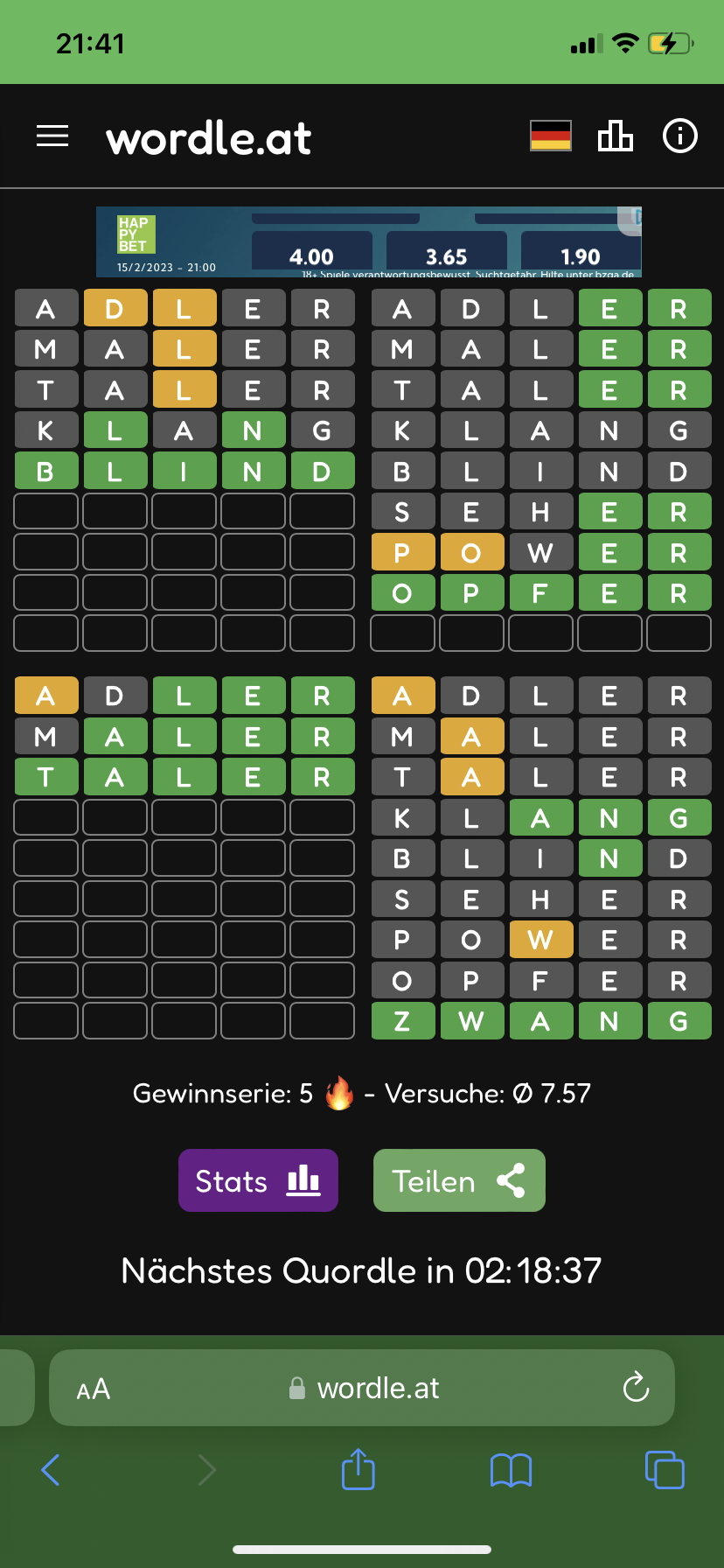Open Safari share sheet
The width and height of the screenshot is (724, 1568).
coord(359,1468)
